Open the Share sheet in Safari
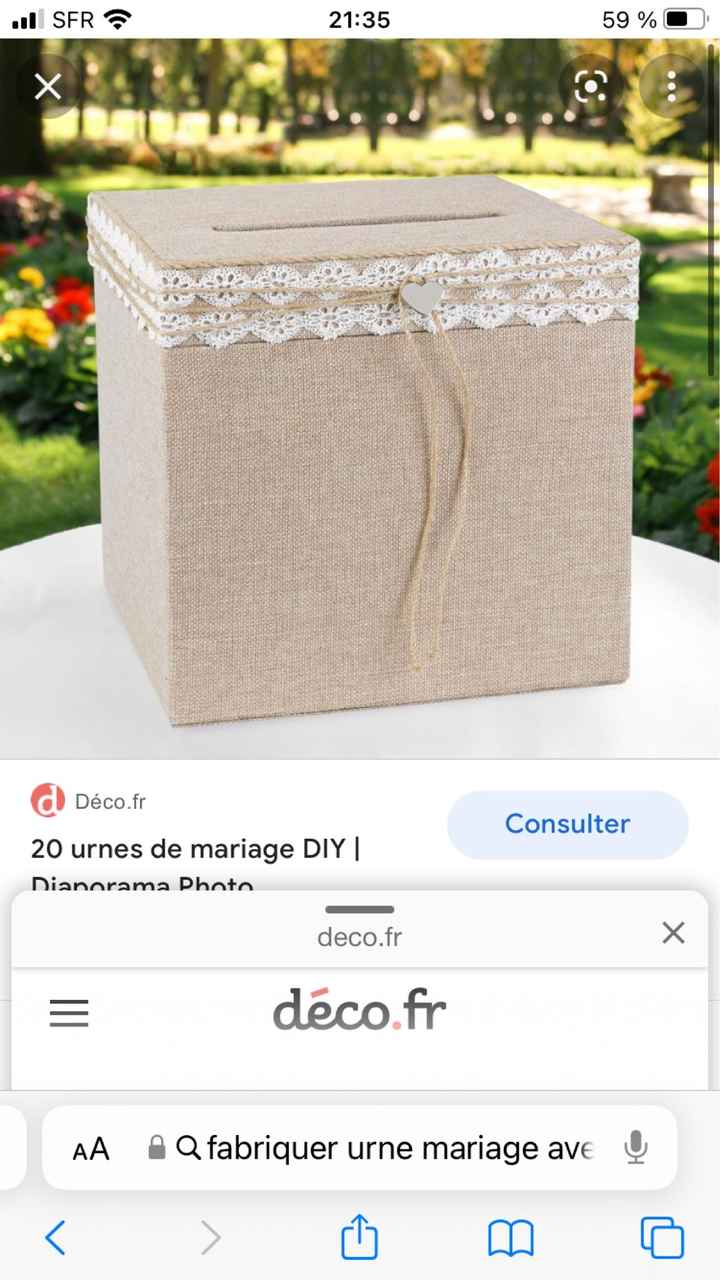This screenshot has width=720, height=1280. [x=359, y=1238]
